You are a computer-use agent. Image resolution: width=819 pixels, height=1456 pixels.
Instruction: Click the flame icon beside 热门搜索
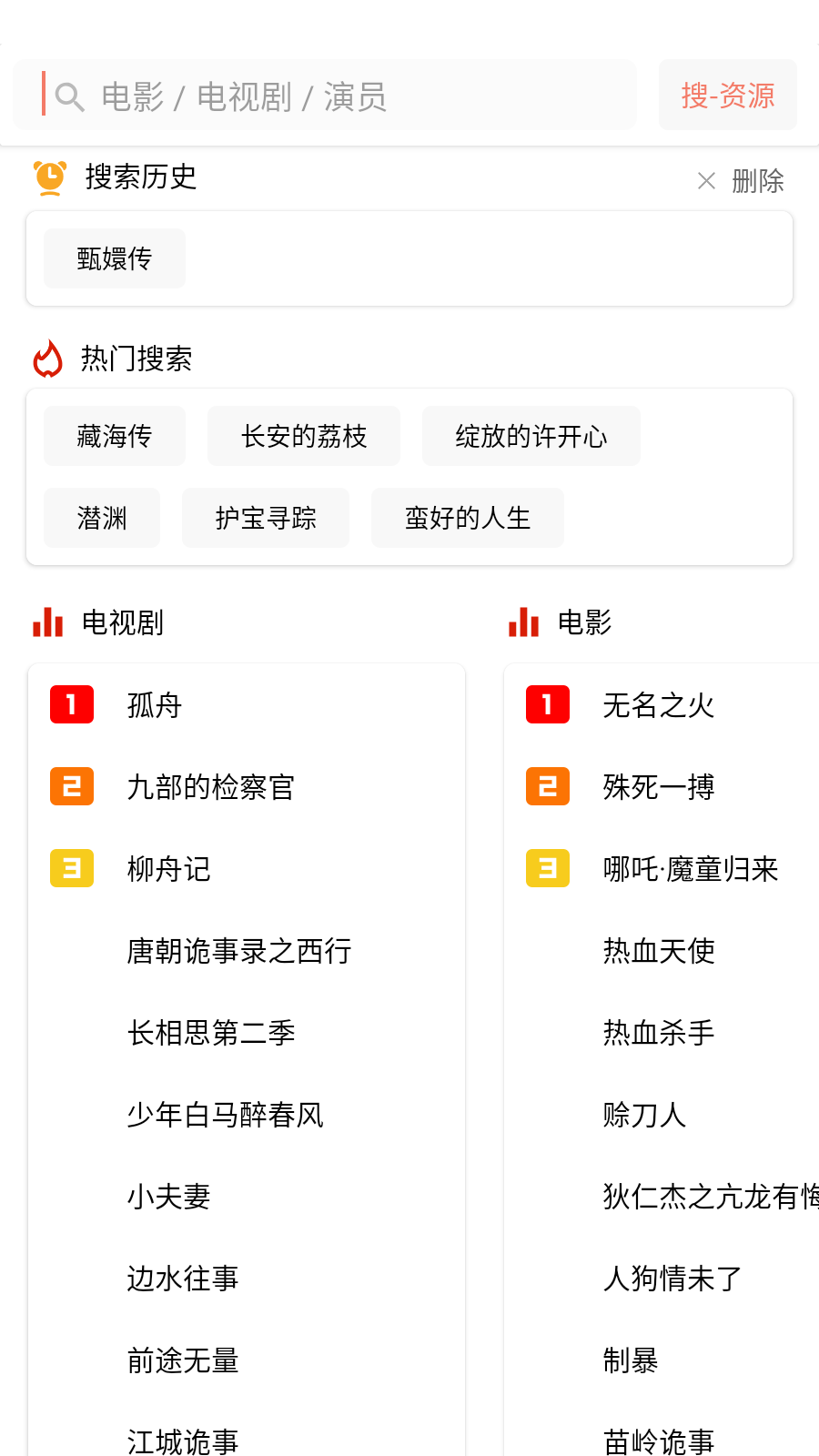point(46,359)
